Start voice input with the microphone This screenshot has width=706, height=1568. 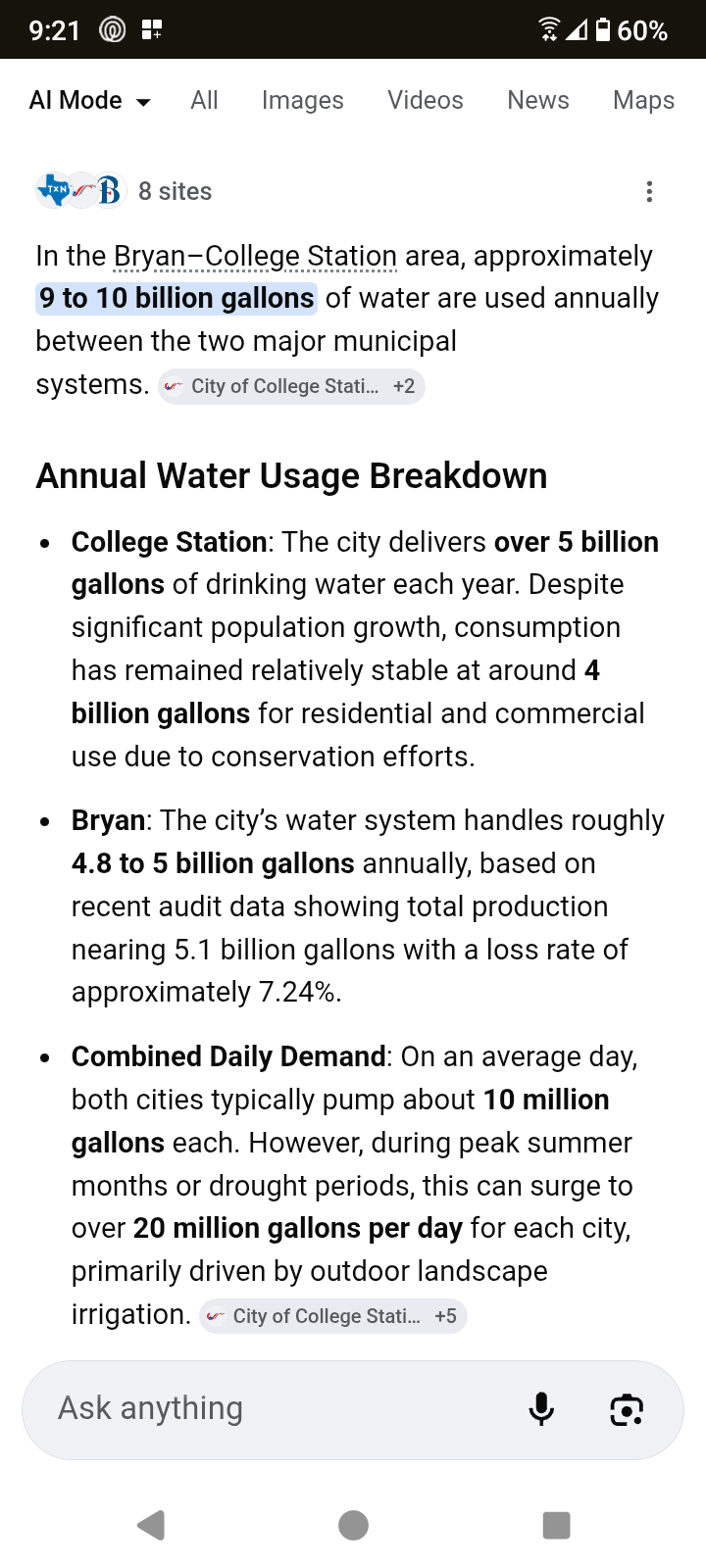point(541,1409)
